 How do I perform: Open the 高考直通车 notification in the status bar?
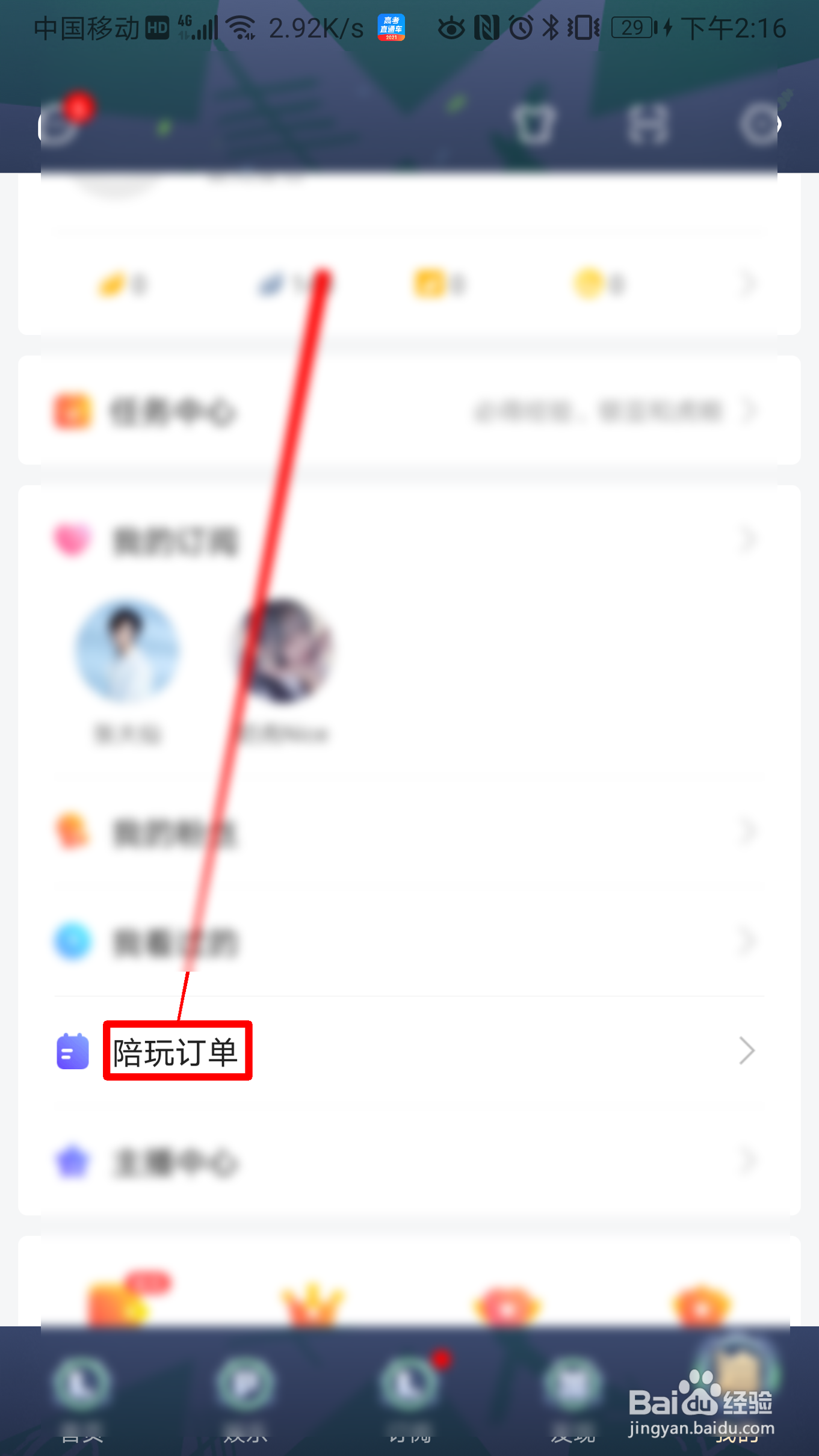390,26
